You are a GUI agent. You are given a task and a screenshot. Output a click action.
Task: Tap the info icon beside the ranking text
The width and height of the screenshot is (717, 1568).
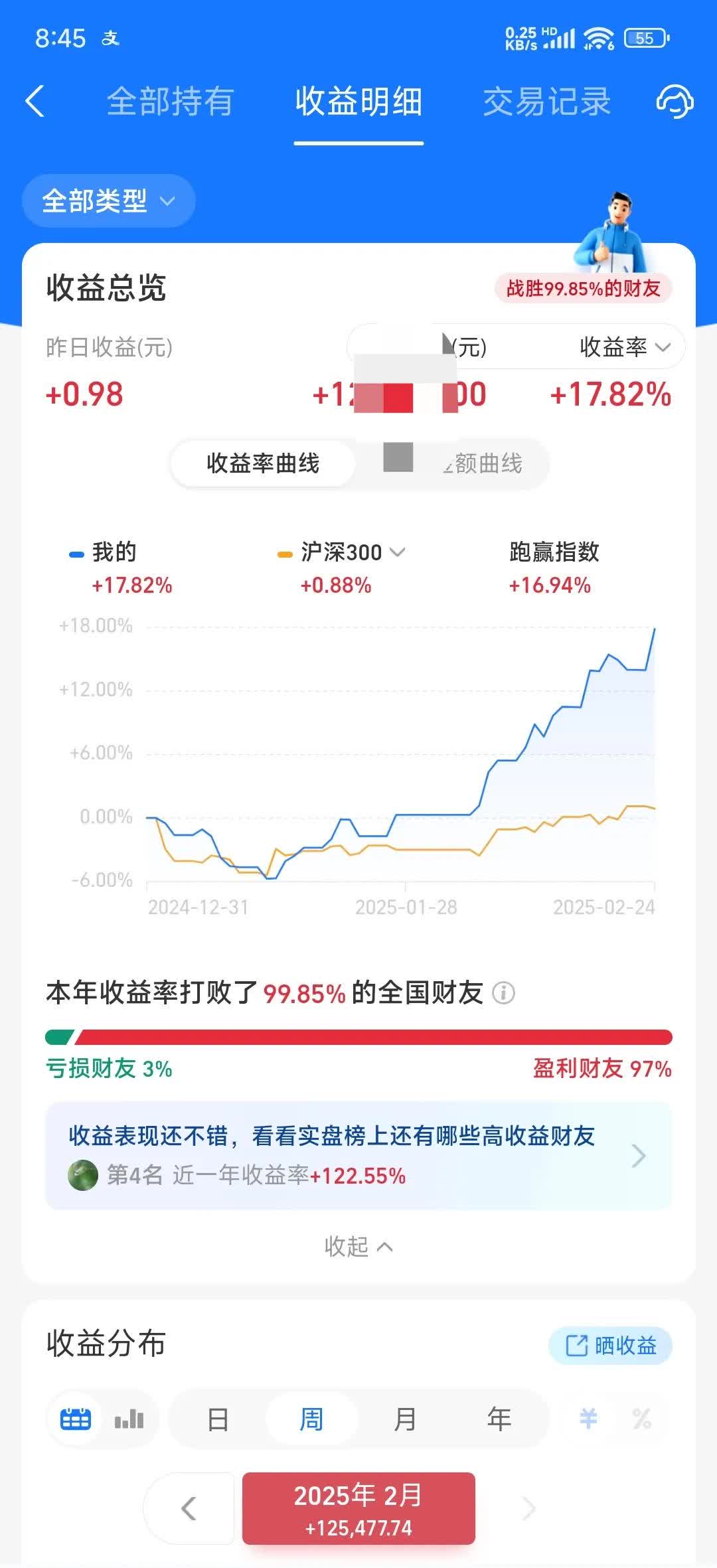(x=505, y=994)
